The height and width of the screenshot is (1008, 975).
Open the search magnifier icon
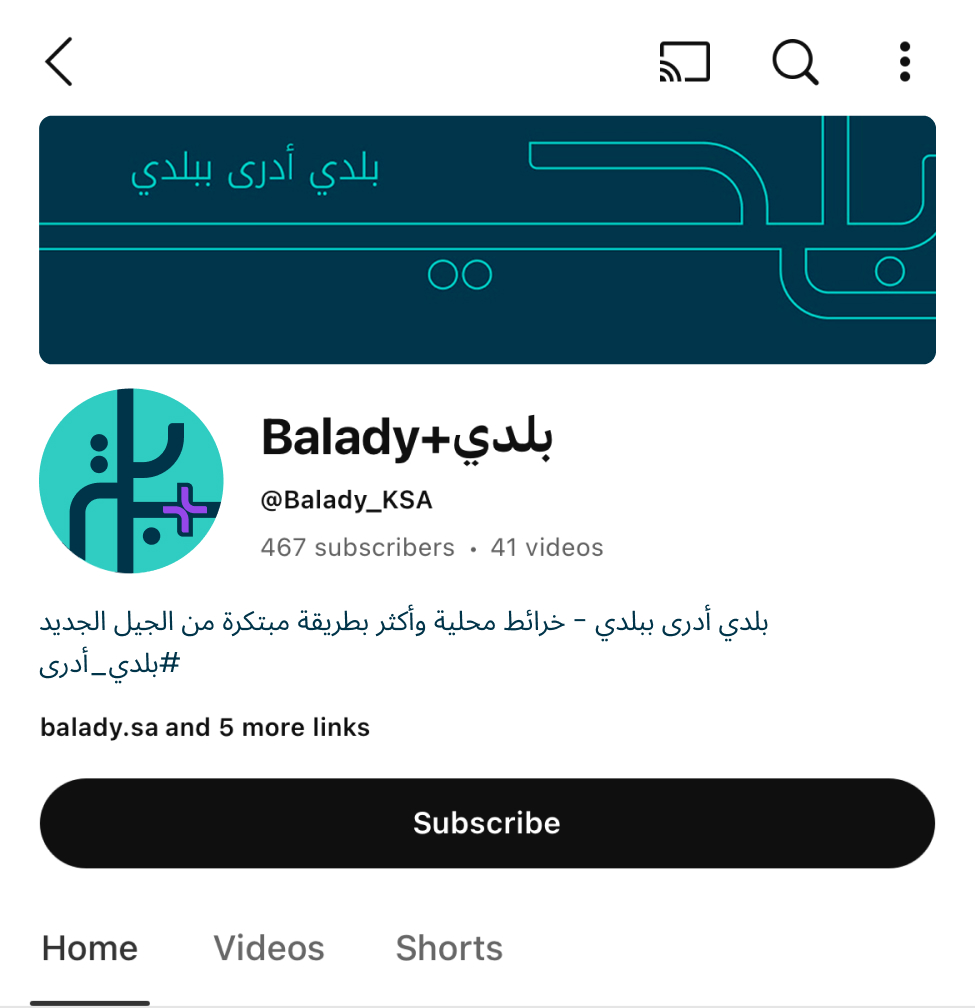[x=795, y=62]
